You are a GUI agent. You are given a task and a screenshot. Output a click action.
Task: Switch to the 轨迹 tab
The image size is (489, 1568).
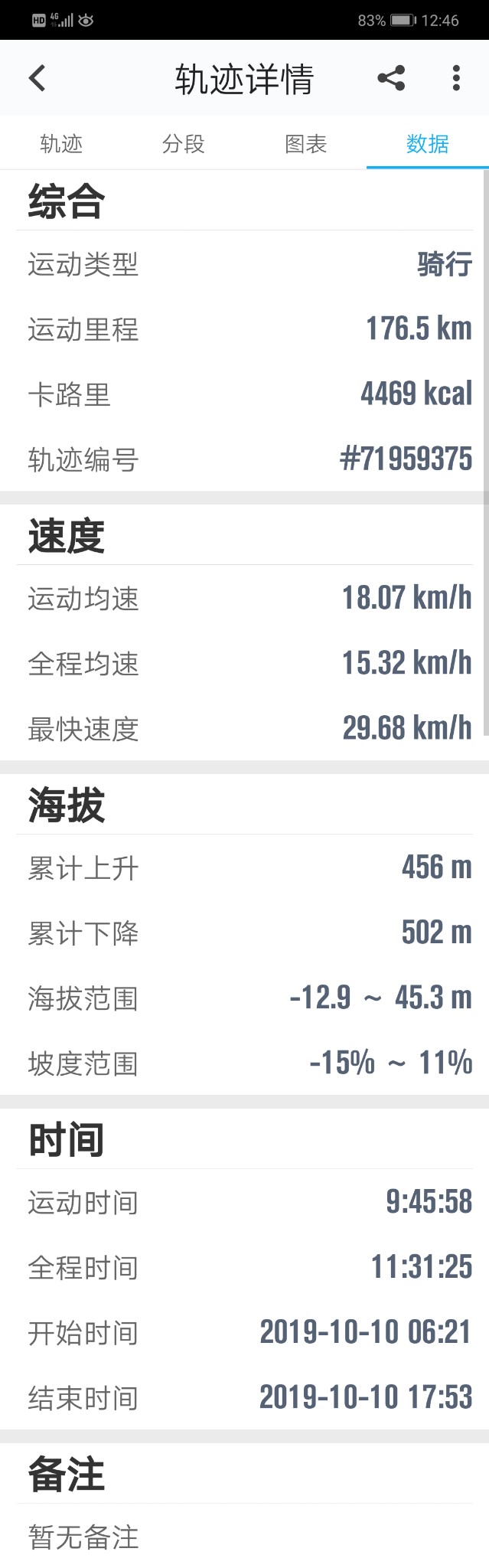pyautogui.click(x=61, y=144)
